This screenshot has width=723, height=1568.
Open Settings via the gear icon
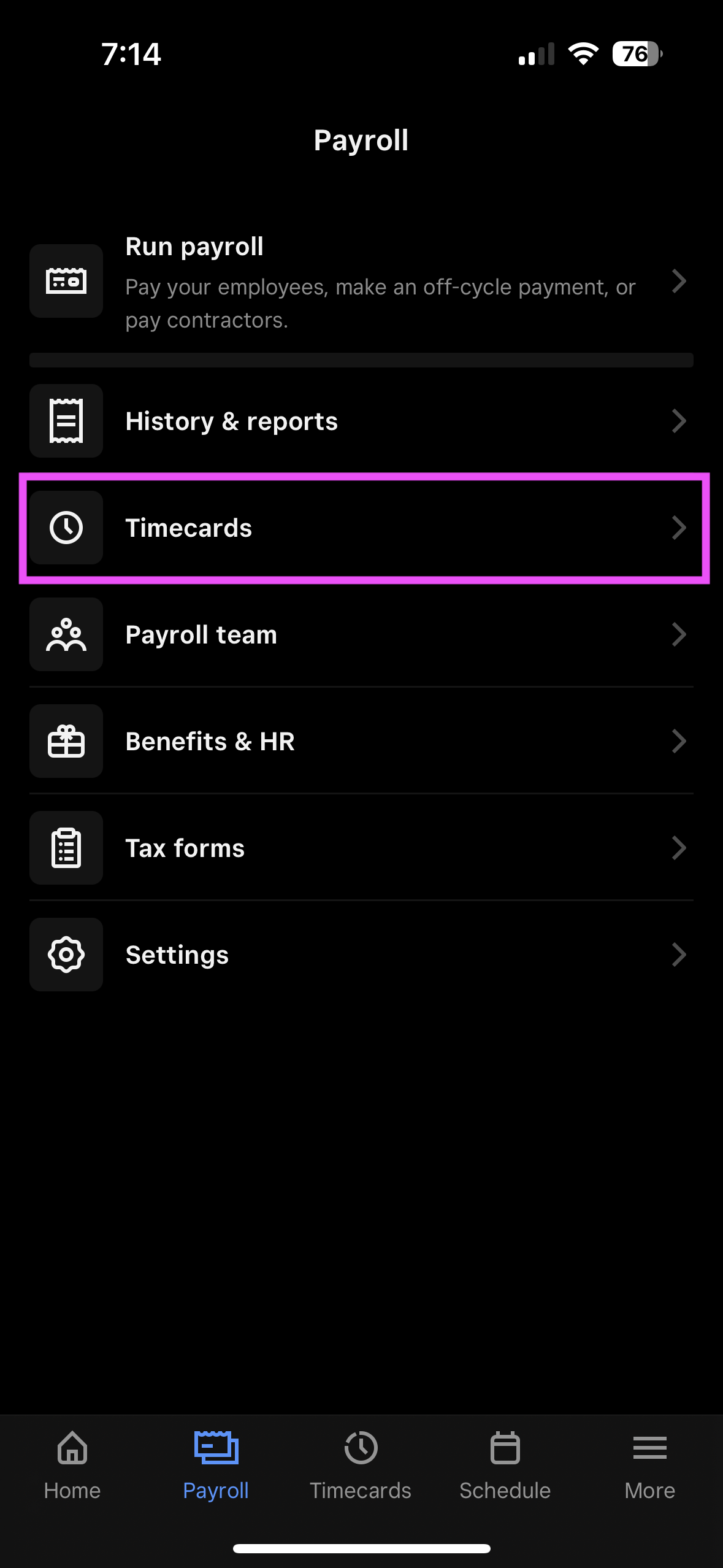click(x=66, y=955)
